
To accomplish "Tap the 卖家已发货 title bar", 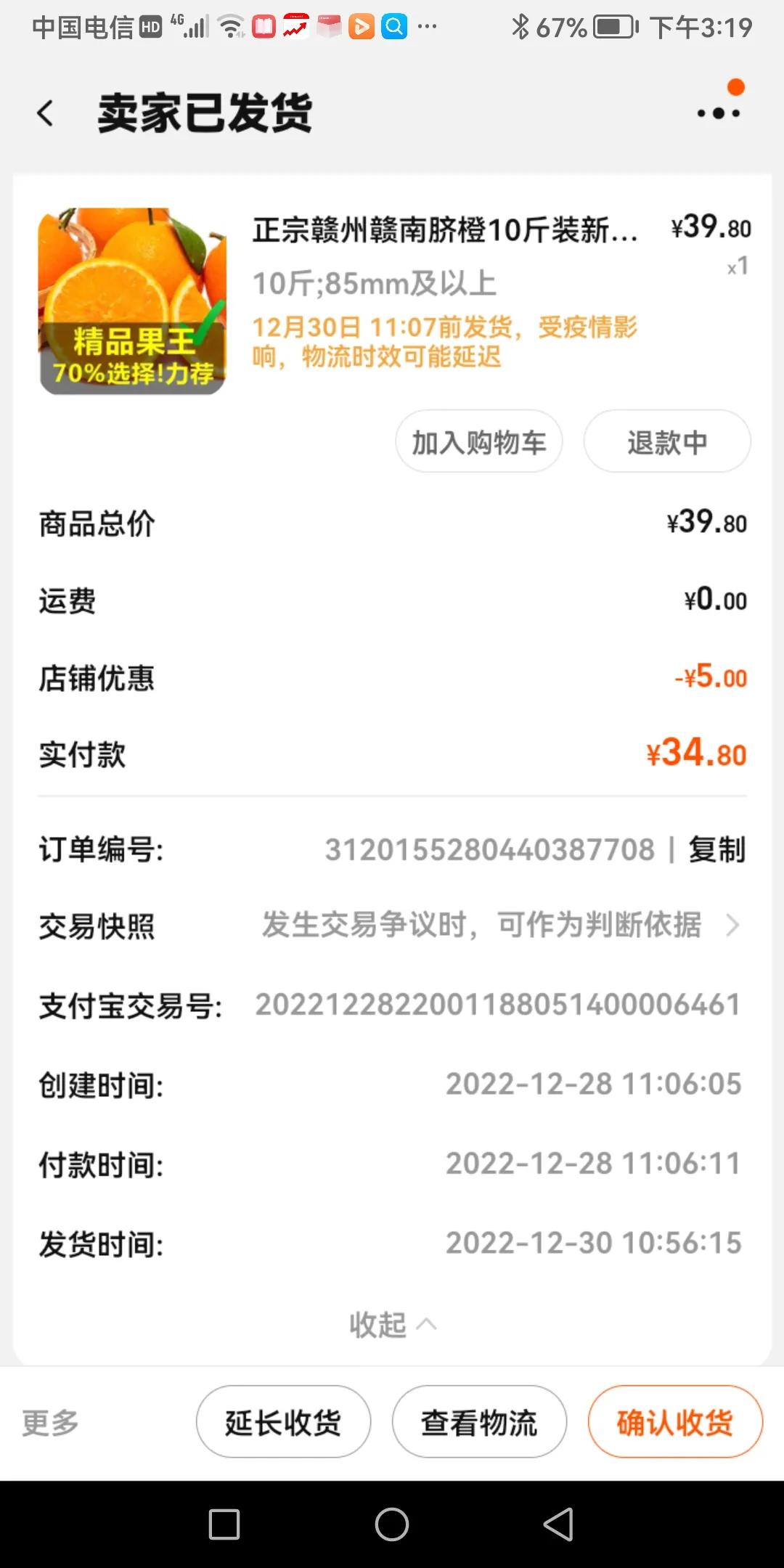I will click(205, 113).
